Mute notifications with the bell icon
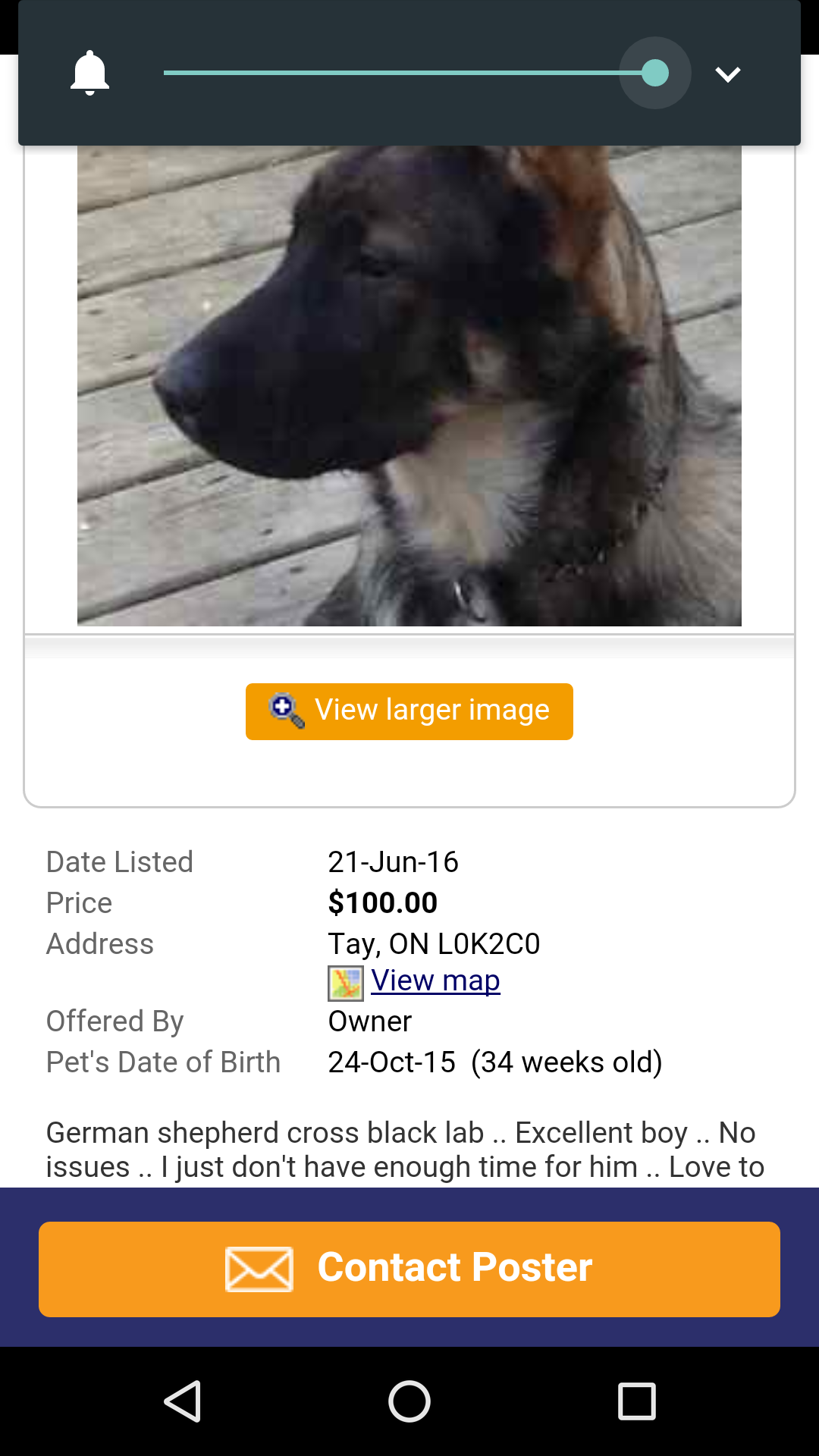Screen dimensions: 819x1456 coord(89,74)
